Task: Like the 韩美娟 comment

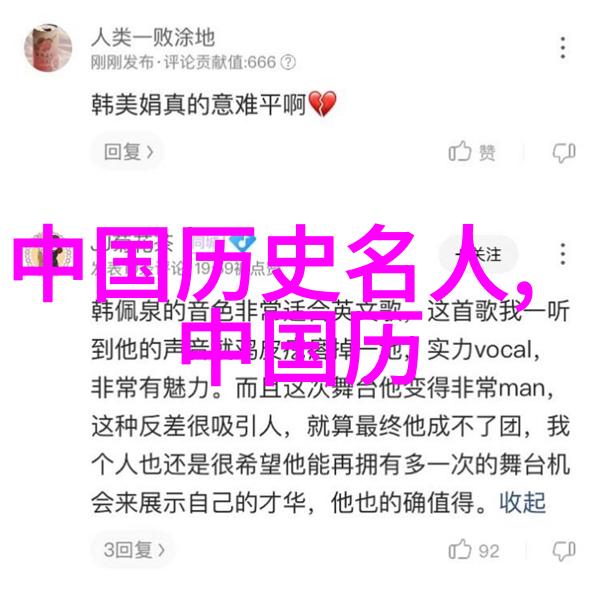Action: (472, 153)
